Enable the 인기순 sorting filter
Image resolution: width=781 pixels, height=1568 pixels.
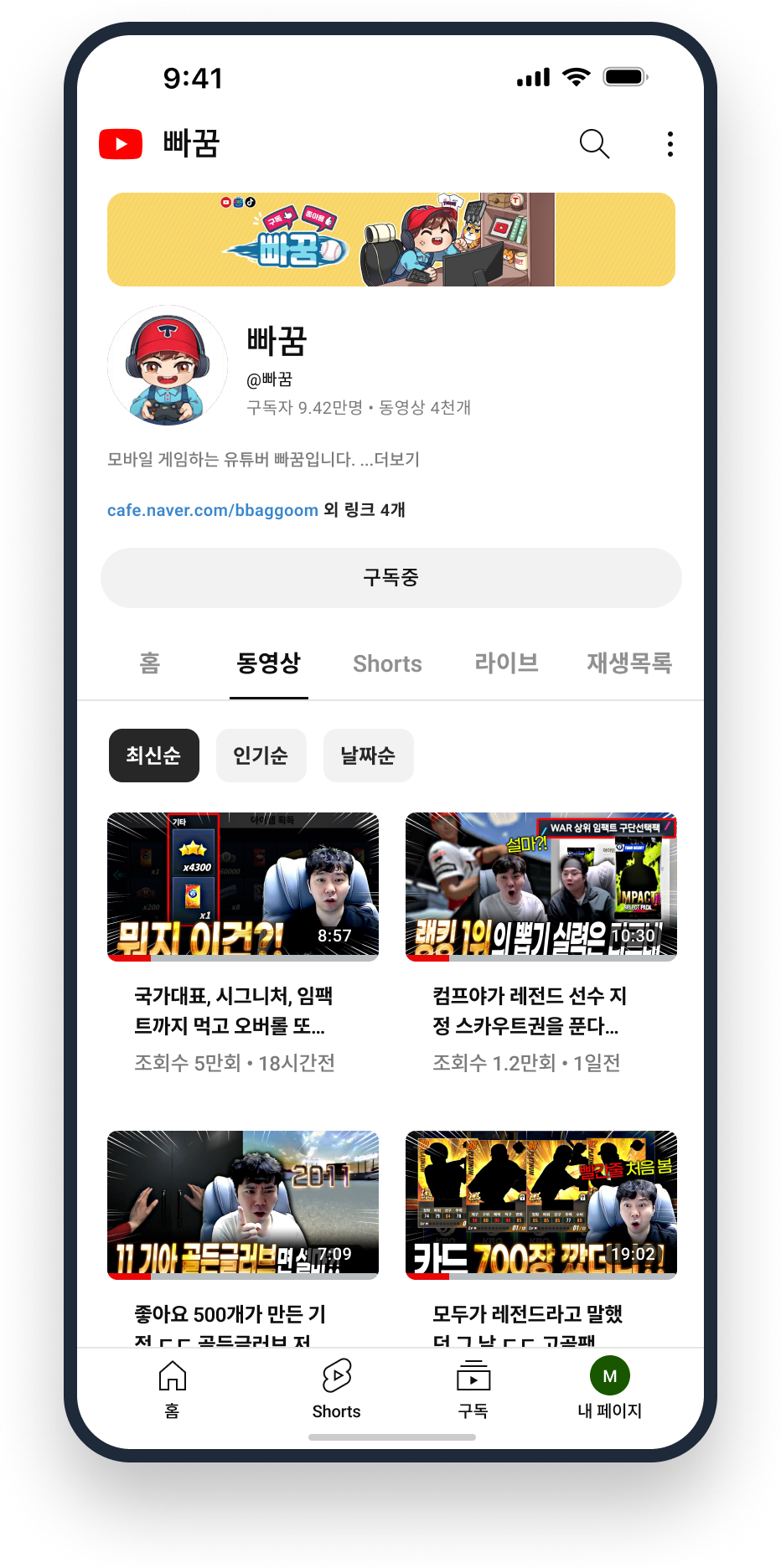[x=261, y=755]
